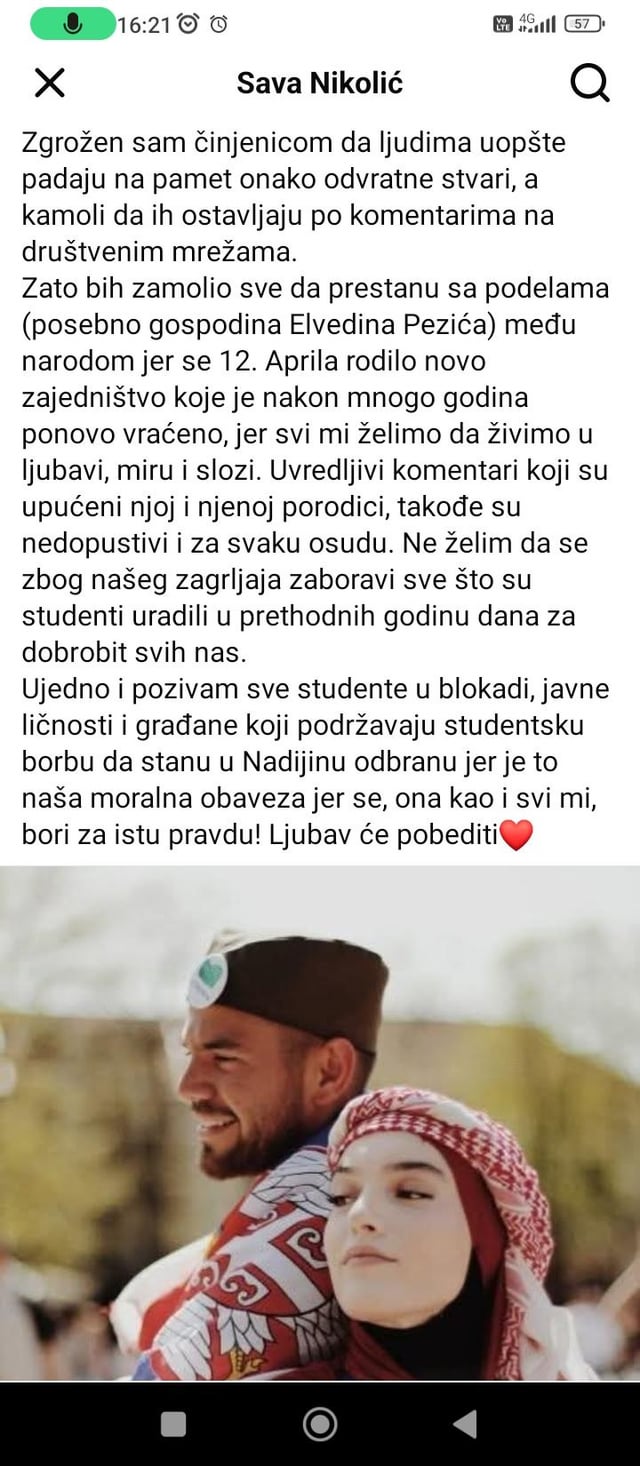
Task: Open the recent apps view
Action: coord(174,1423)
